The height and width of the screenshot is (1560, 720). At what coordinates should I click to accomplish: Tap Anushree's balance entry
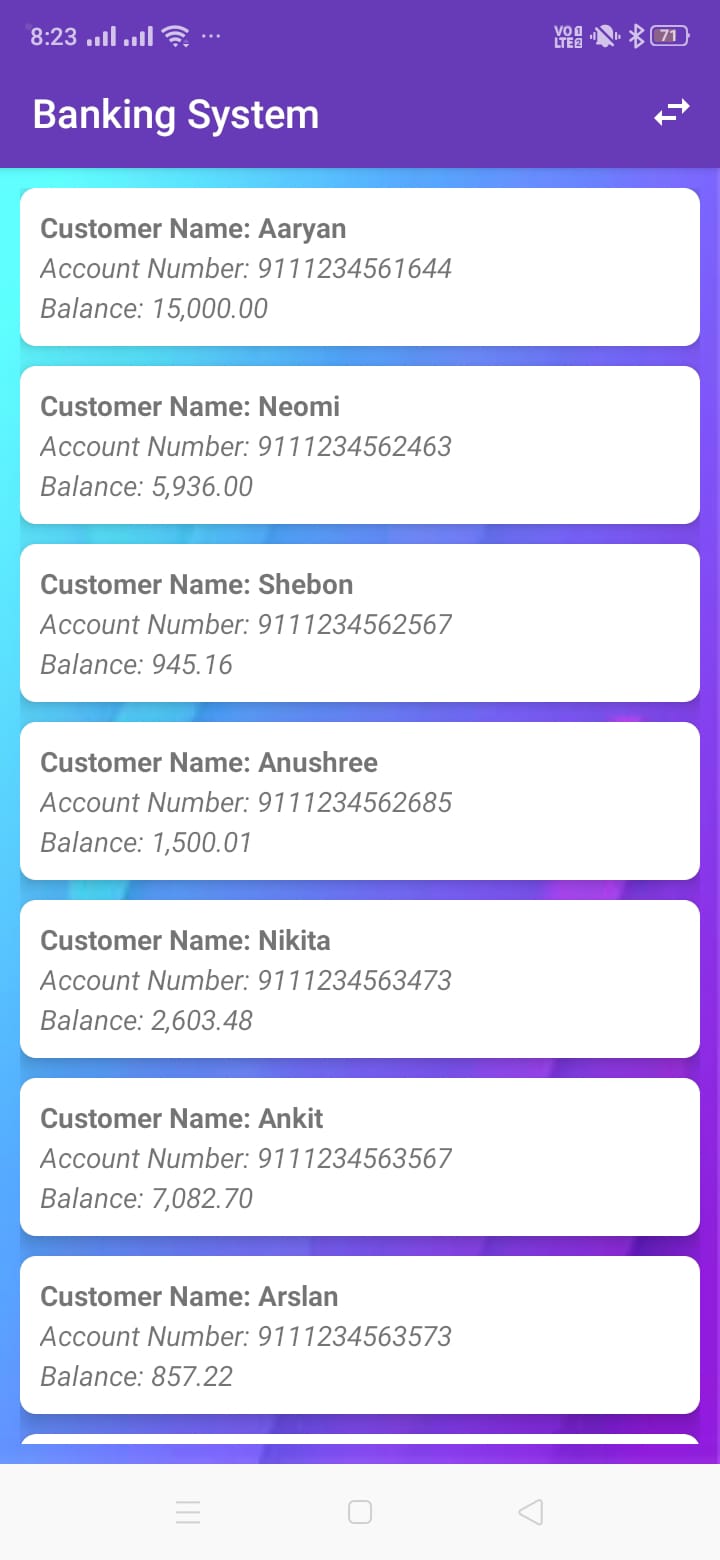[x=145, y=842]
